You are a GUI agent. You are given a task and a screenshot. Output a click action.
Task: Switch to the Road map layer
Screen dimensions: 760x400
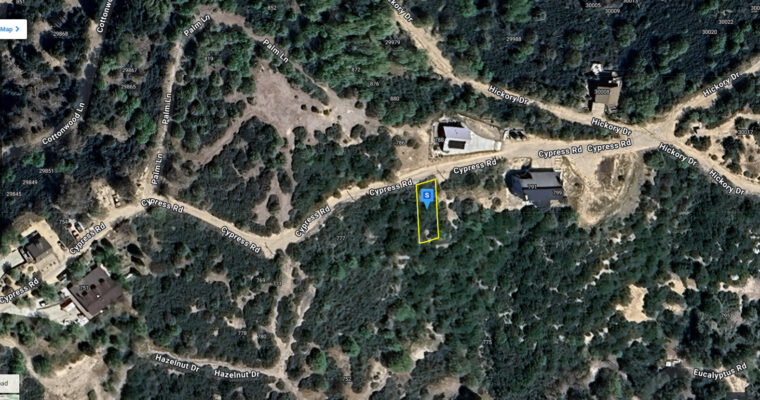pyautogui.click(x=6, y=382)
